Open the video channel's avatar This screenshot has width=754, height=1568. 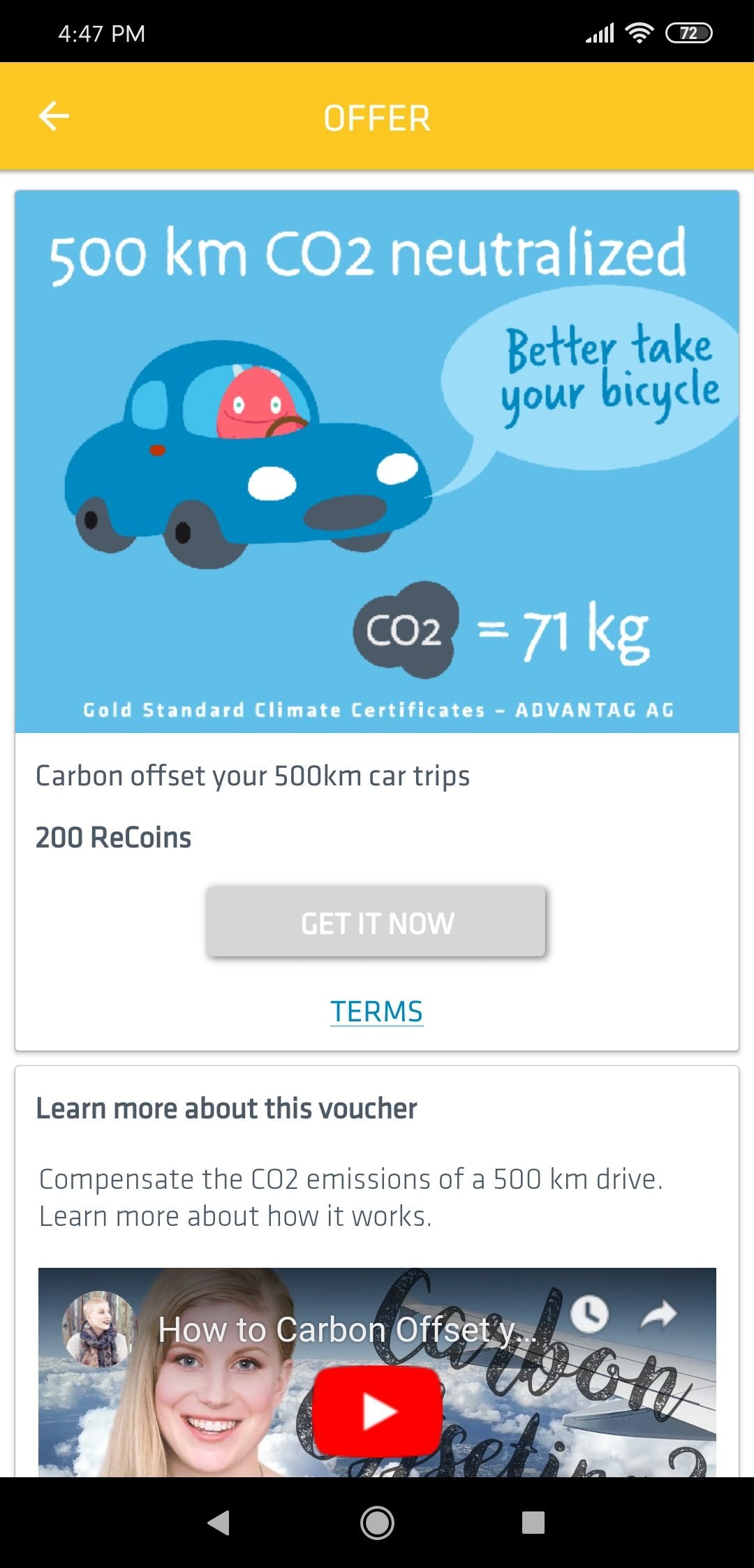click(x=98, y=1329)
